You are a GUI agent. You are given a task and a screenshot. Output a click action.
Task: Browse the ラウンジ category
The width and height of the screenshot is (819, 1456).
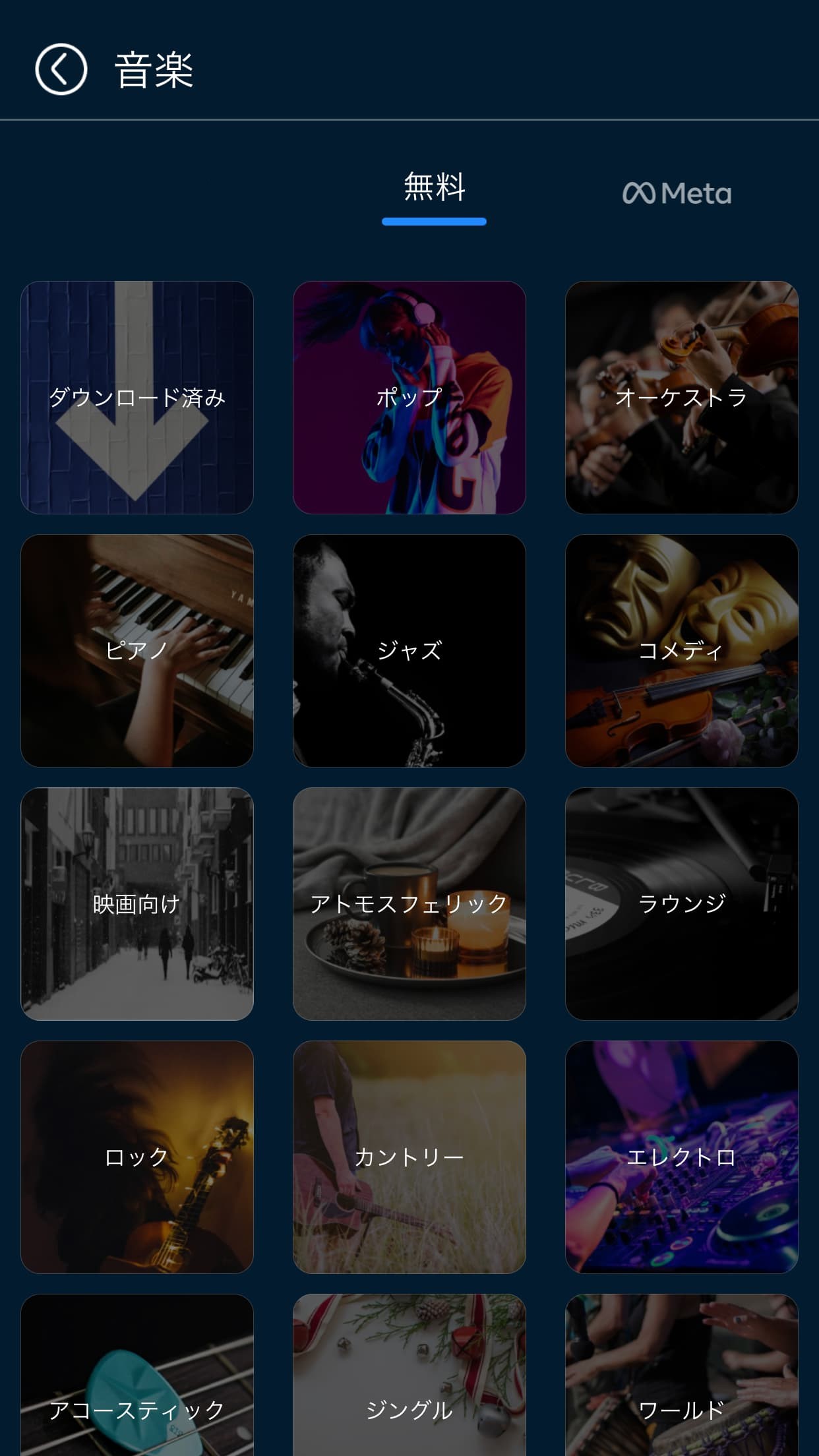click(682, 904)
